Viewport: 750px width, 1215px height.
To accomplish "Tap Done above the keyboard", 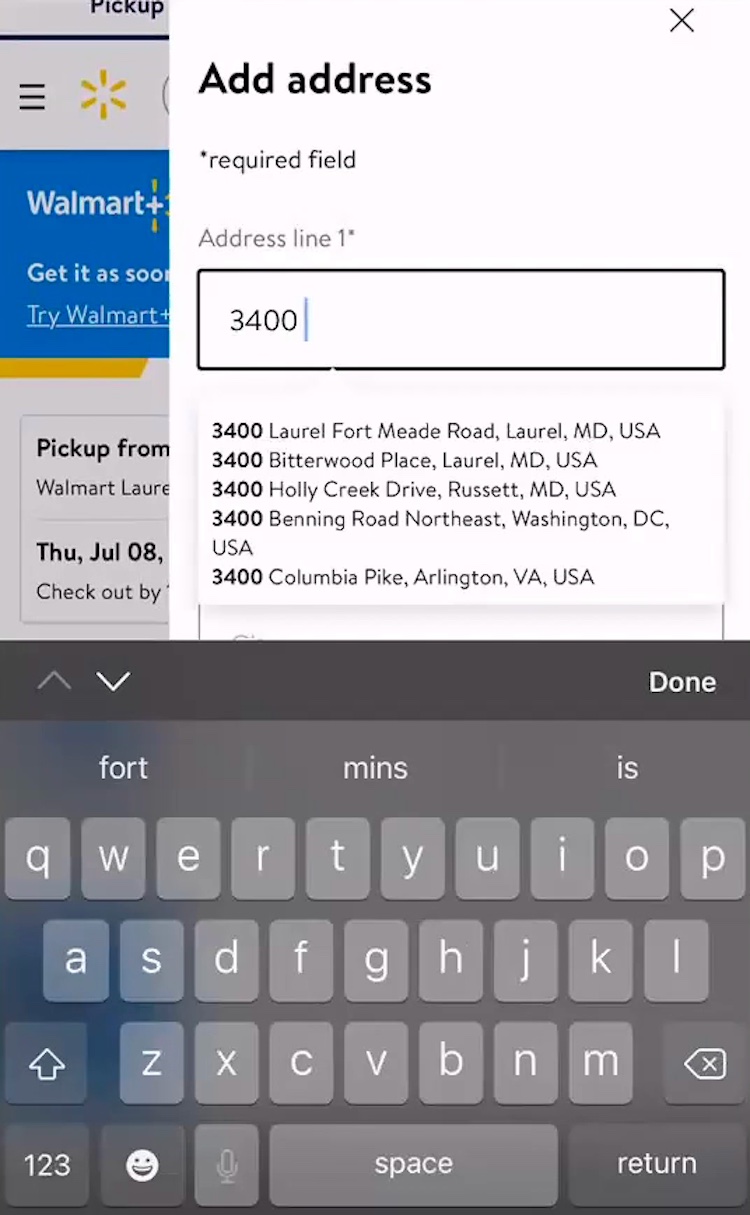I will 682,682.
